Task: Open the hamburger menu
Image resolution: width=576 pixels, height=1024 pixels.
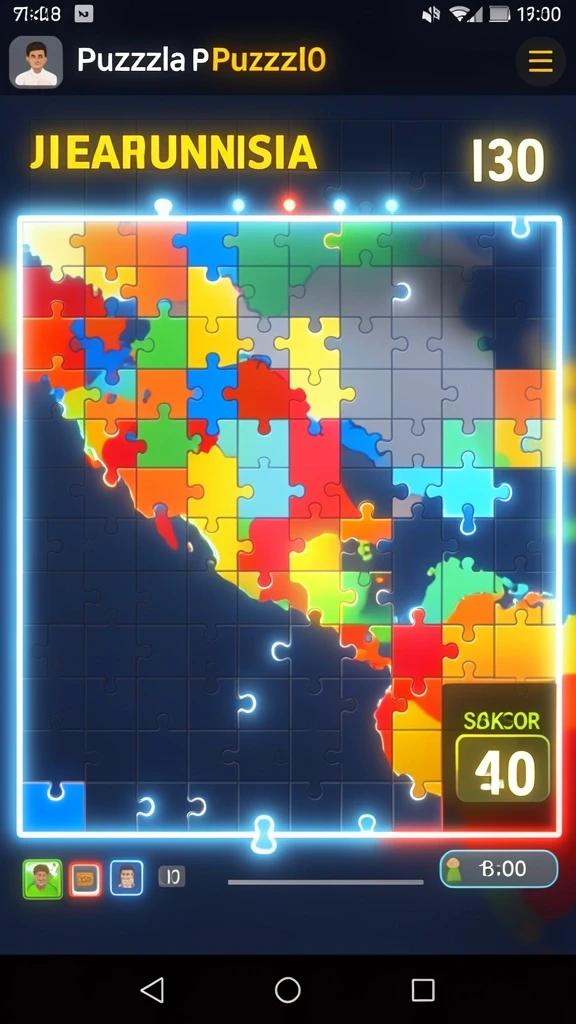Action: pos(540,62)
